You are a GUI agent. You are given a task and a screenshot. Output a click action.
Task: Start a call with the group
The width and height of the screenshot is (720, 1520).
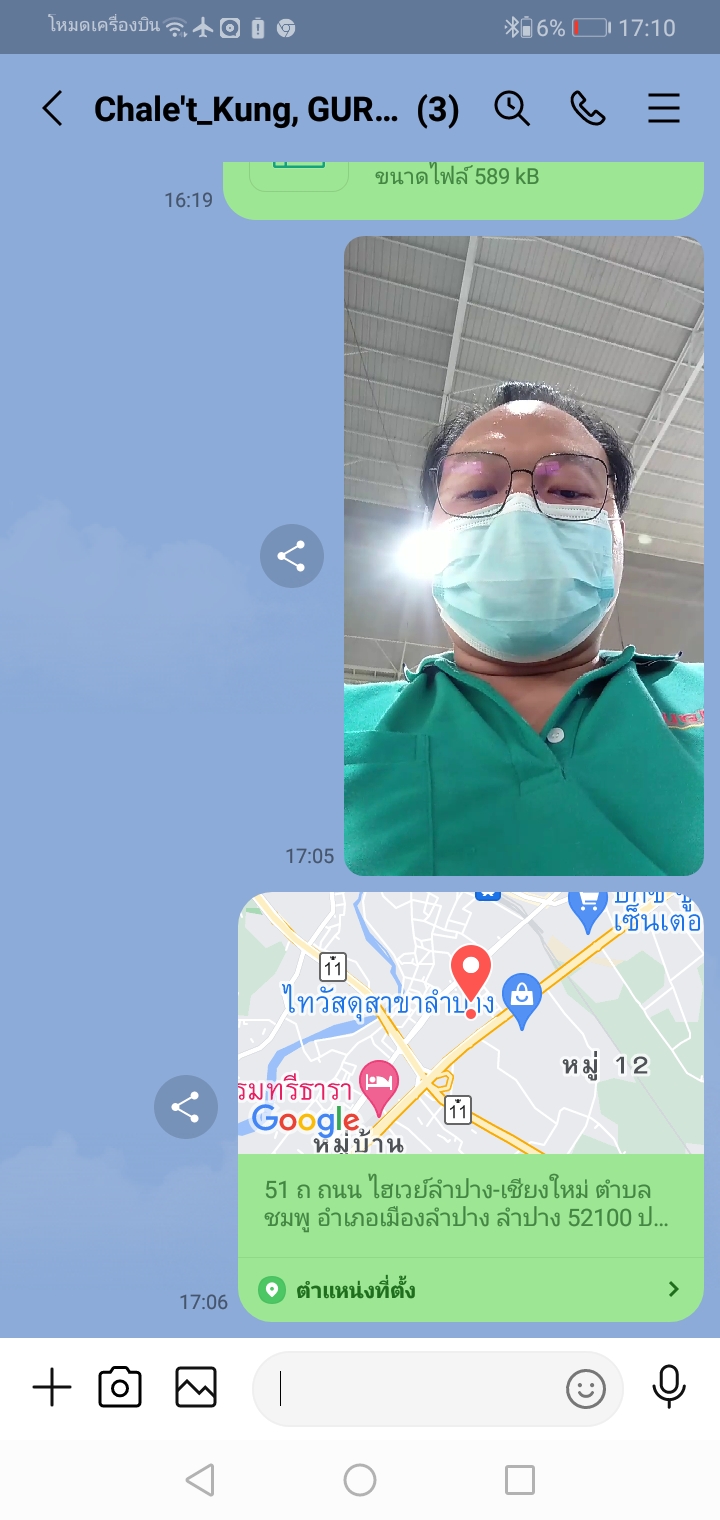(x=588, y=109)
